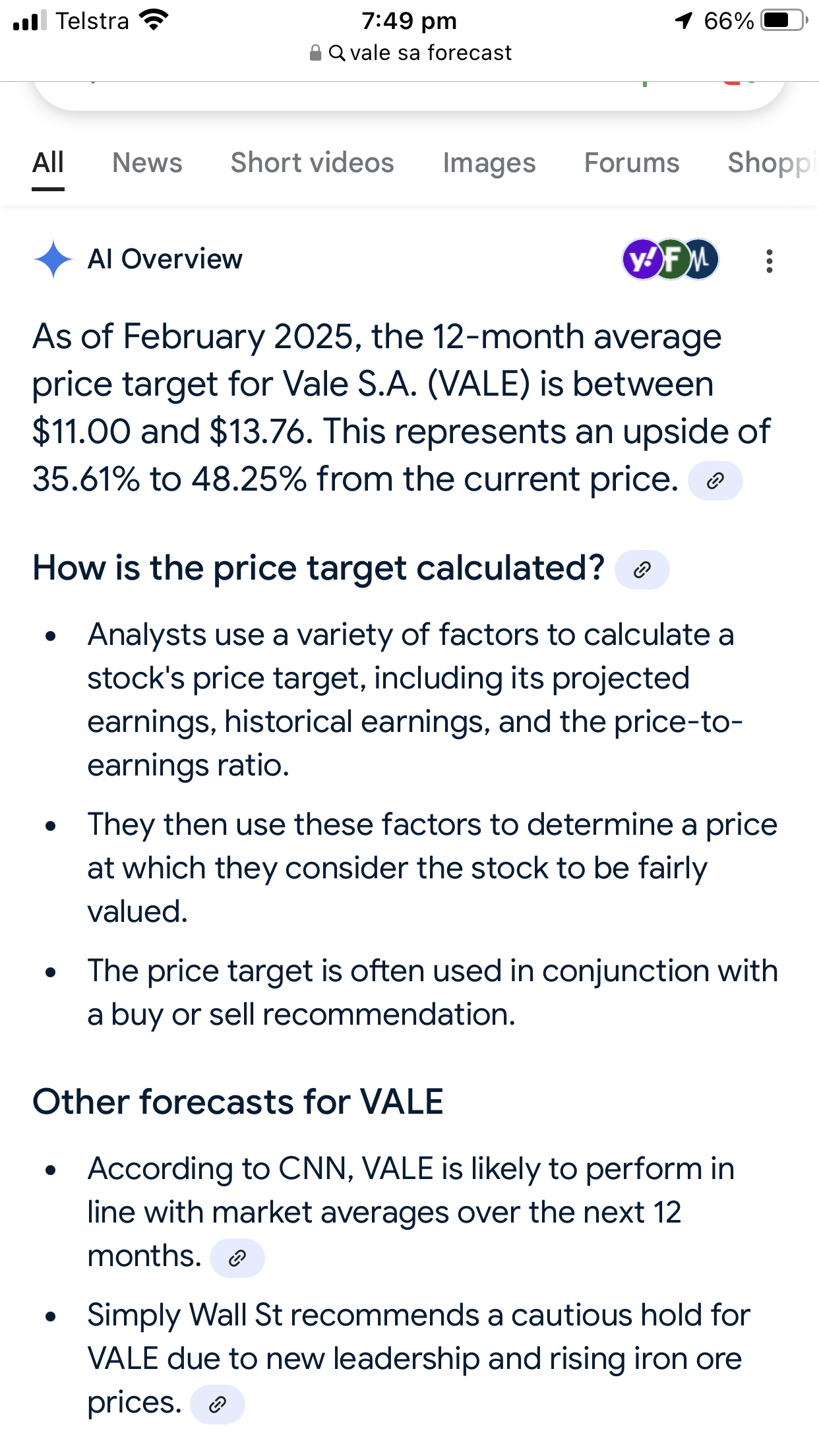Go to the Forums tab
The image size is (819, 1456).
click(632, 163)
